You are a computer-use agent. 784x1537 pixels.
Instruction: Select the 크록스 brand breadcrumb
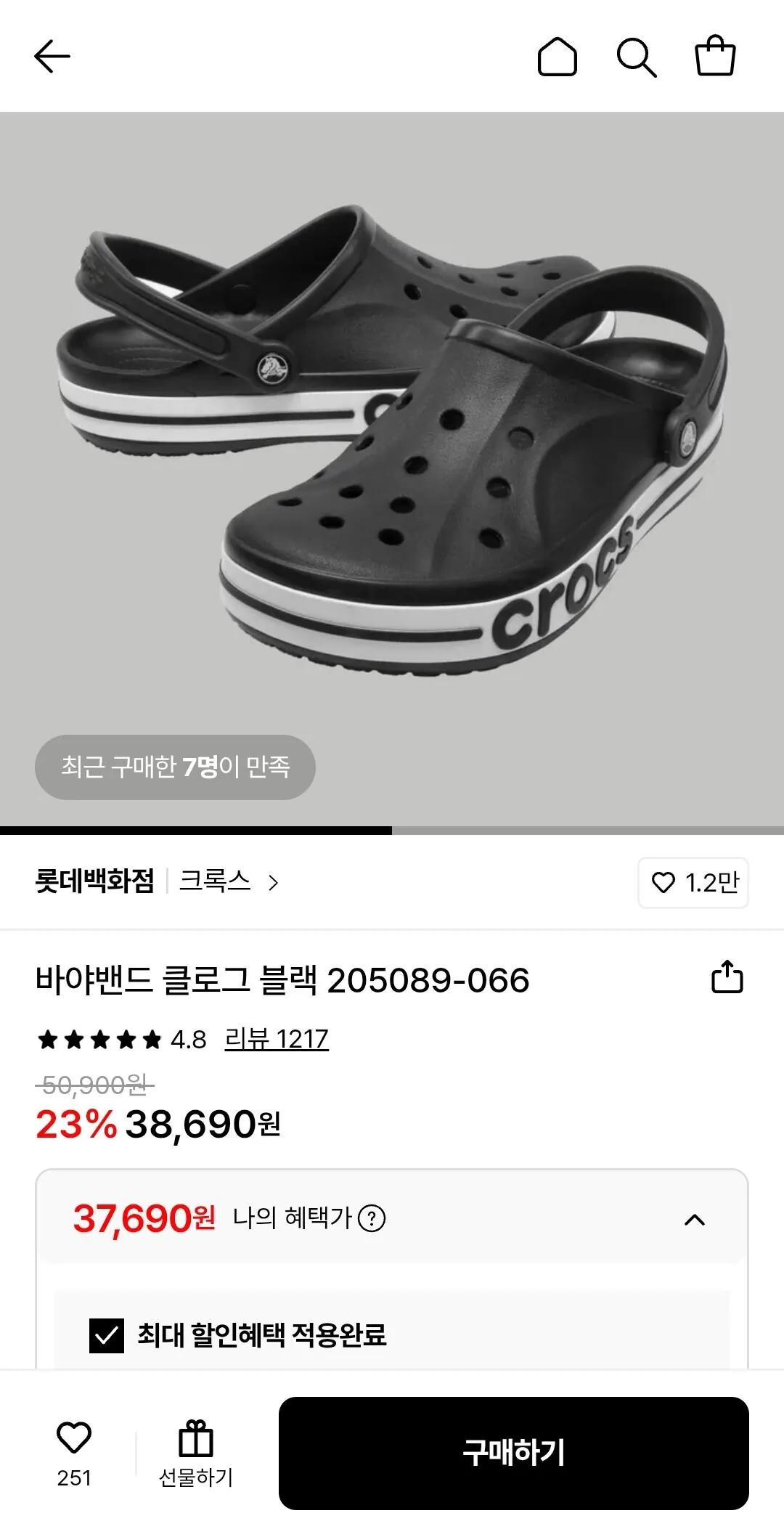(x=215, y=884)
